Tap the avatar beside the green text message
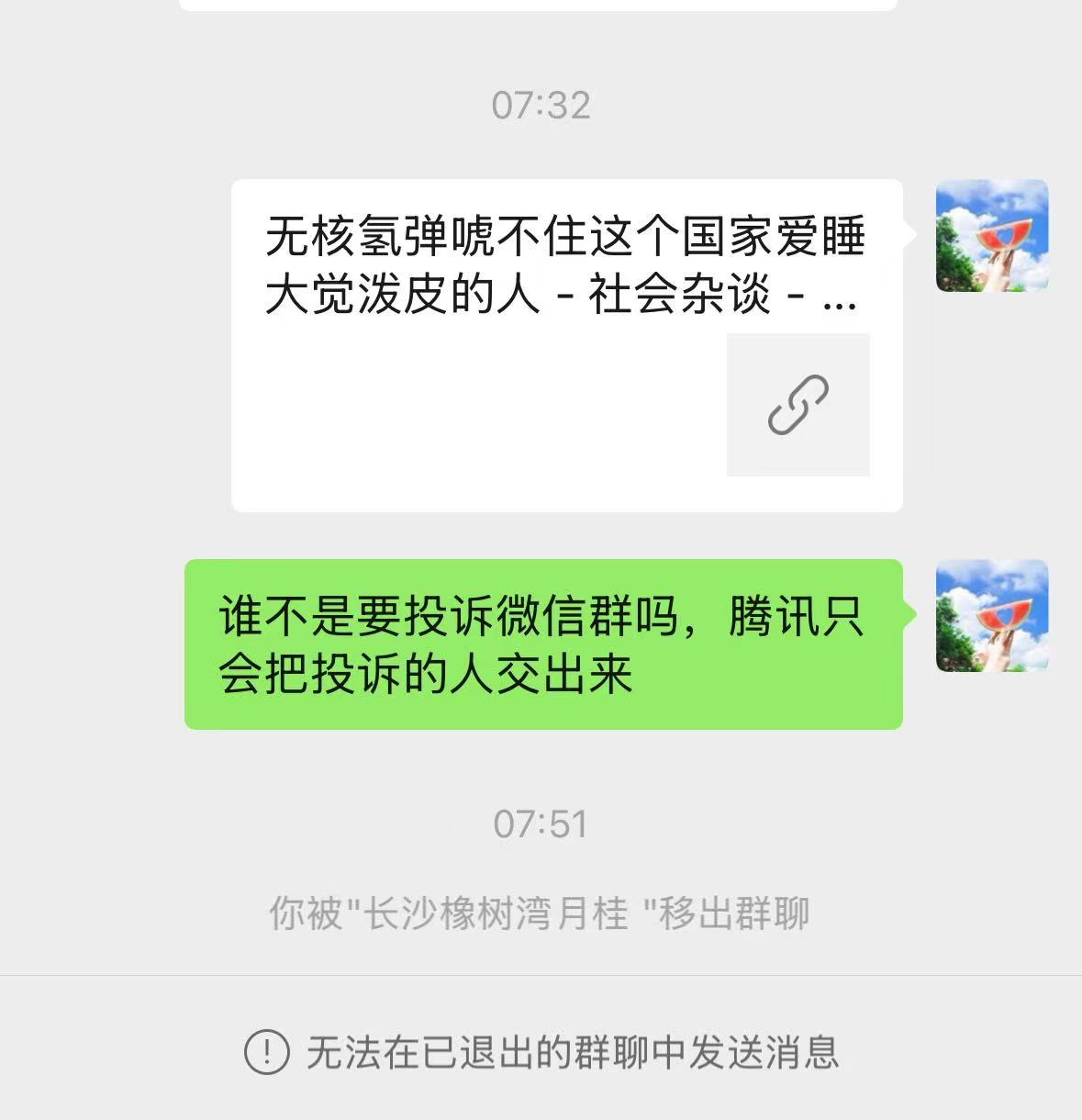 pos(991,616)
